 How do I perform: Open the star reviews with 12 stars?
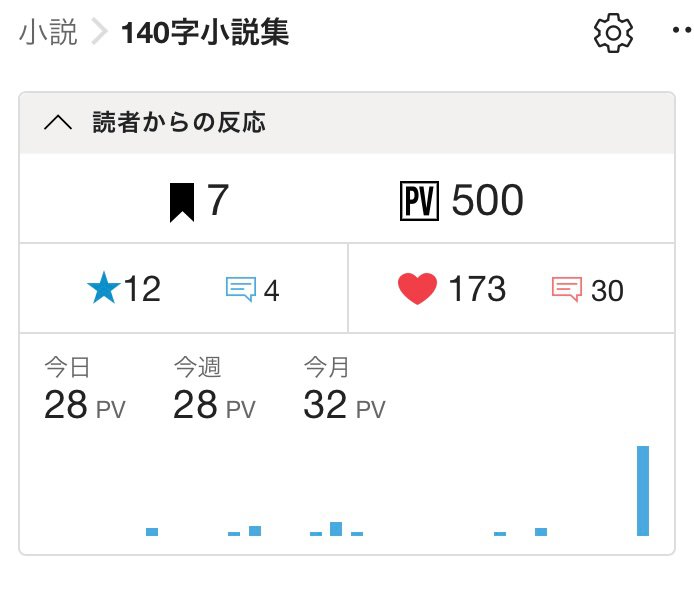(123, 290)
